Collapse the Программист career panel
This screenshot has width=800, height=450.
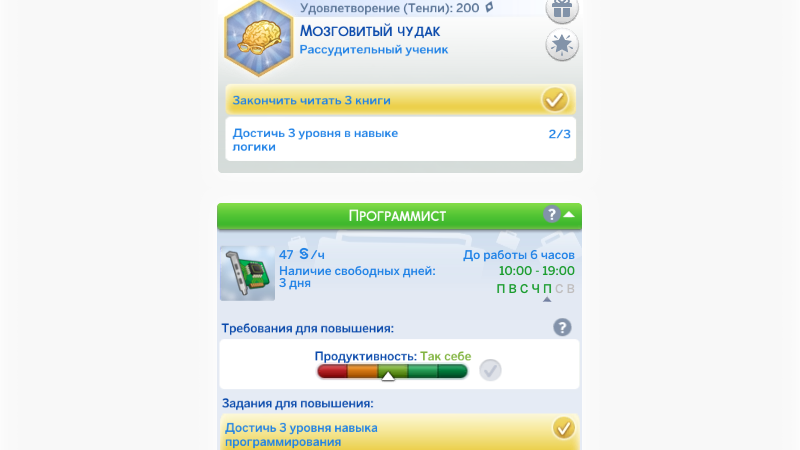[x=569, y=215]
